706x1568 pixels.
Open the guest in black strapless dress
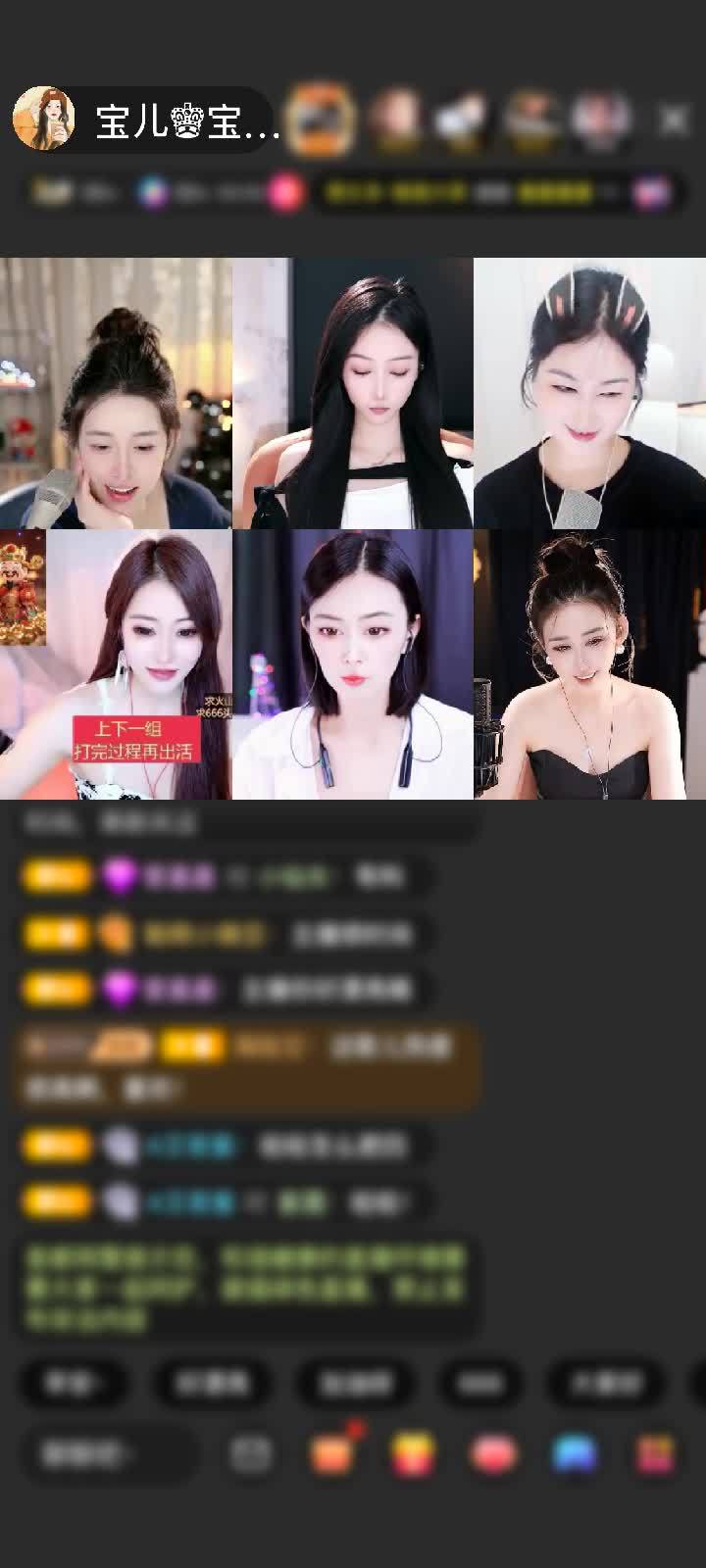589,665
